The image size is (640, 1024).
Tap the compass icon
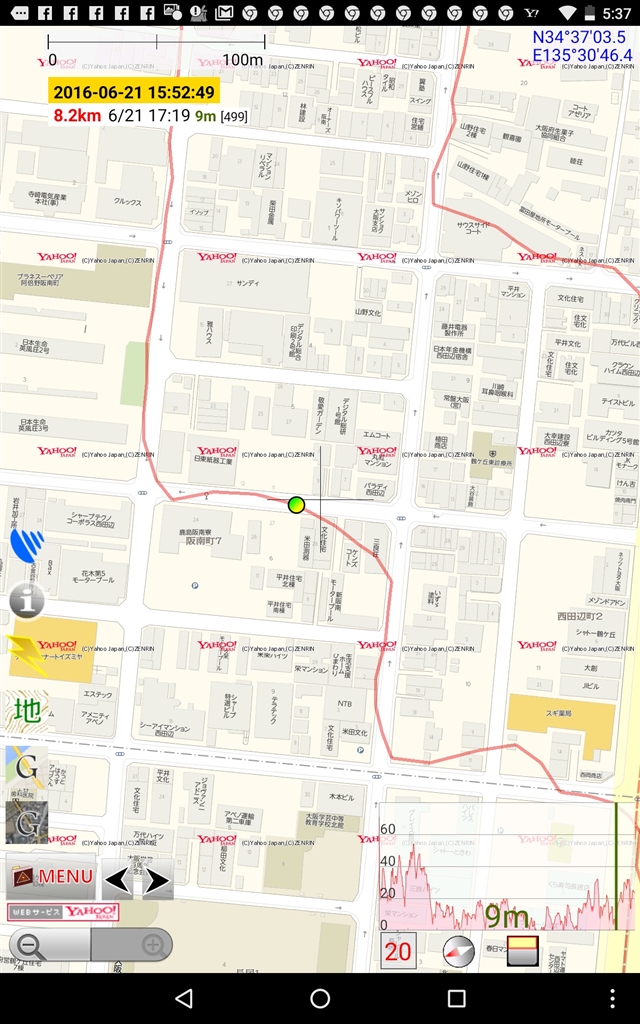point(459,951)
